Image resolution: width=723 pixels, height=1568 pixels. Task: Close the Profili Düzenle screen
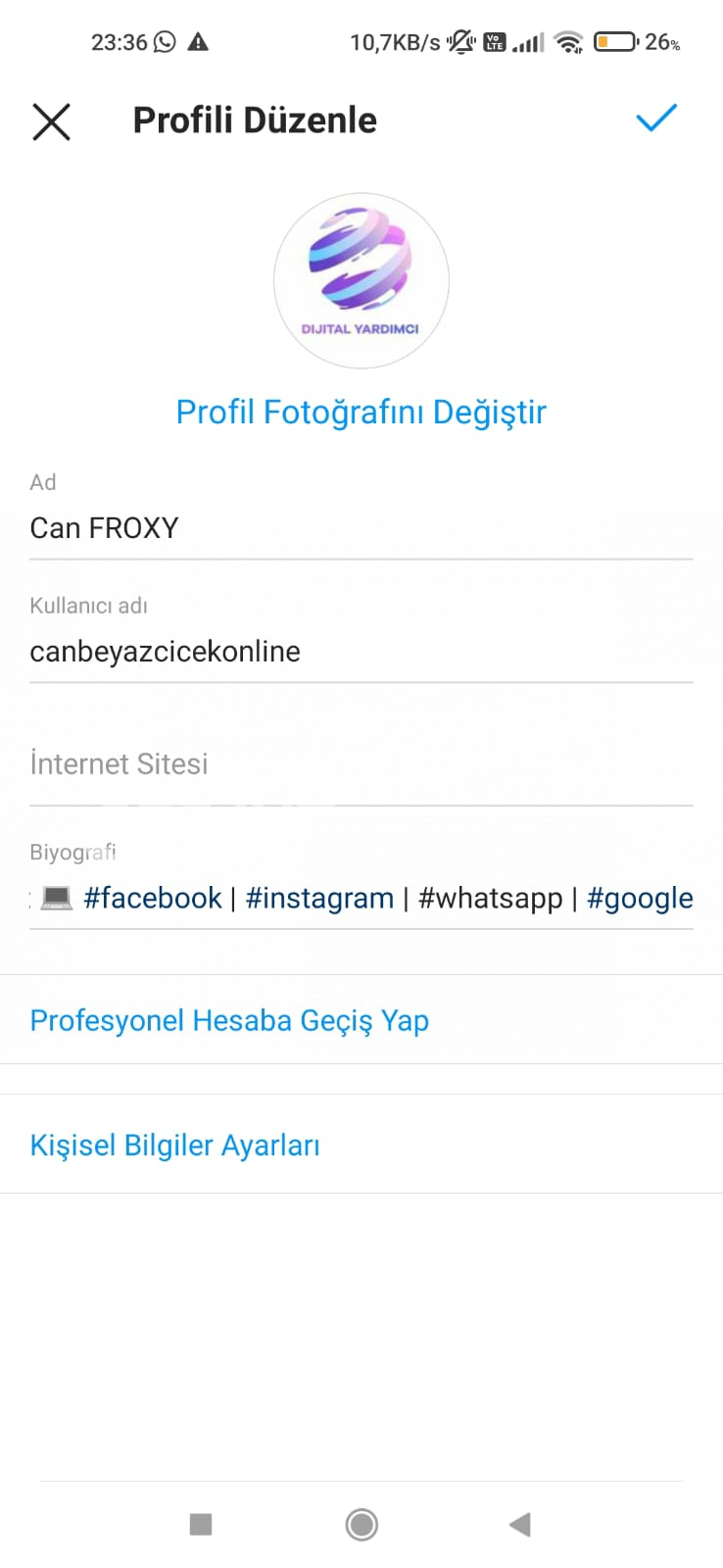click(51, 122)
